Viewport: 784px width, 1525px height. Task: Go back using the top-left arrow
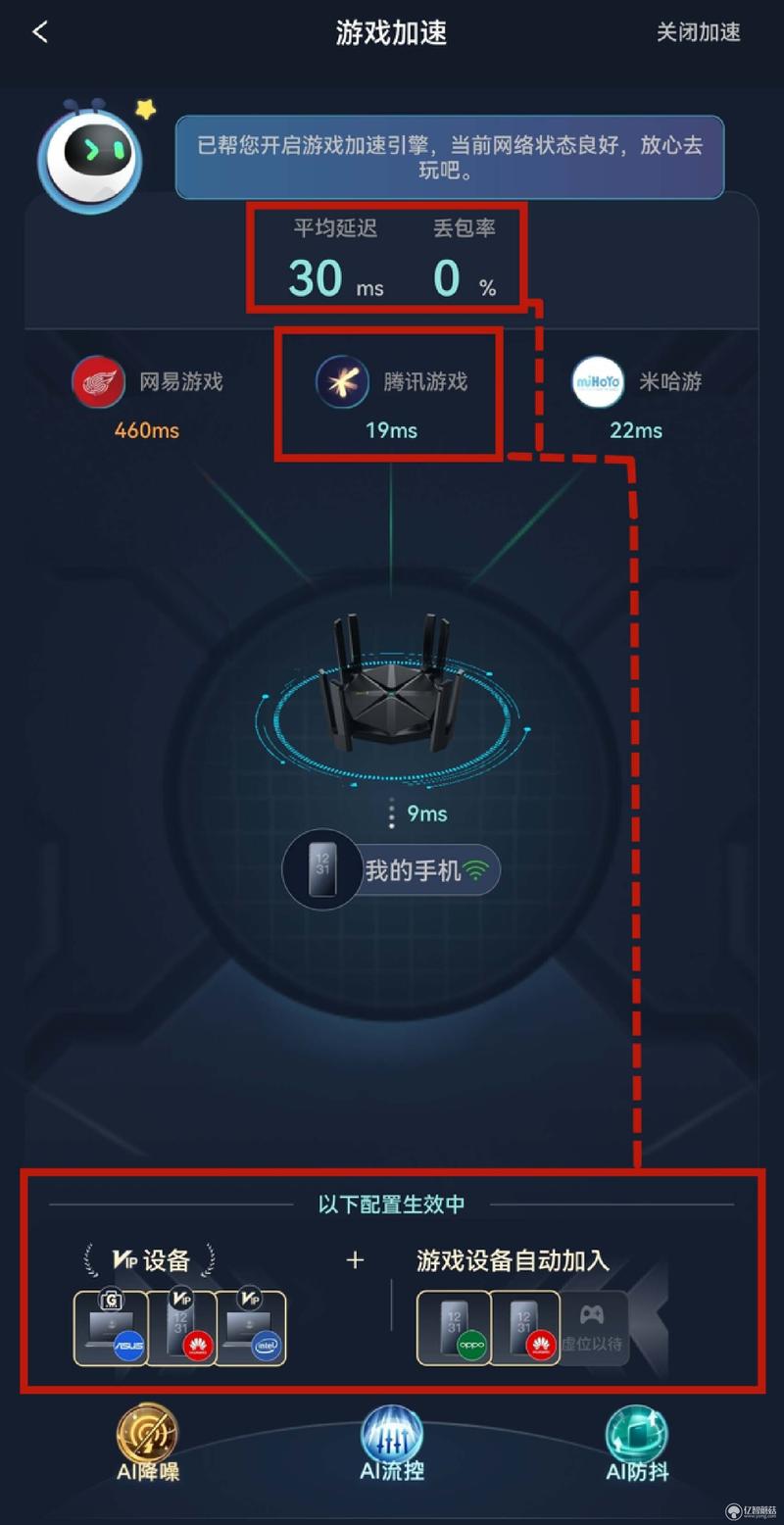[x=40, y=32]
